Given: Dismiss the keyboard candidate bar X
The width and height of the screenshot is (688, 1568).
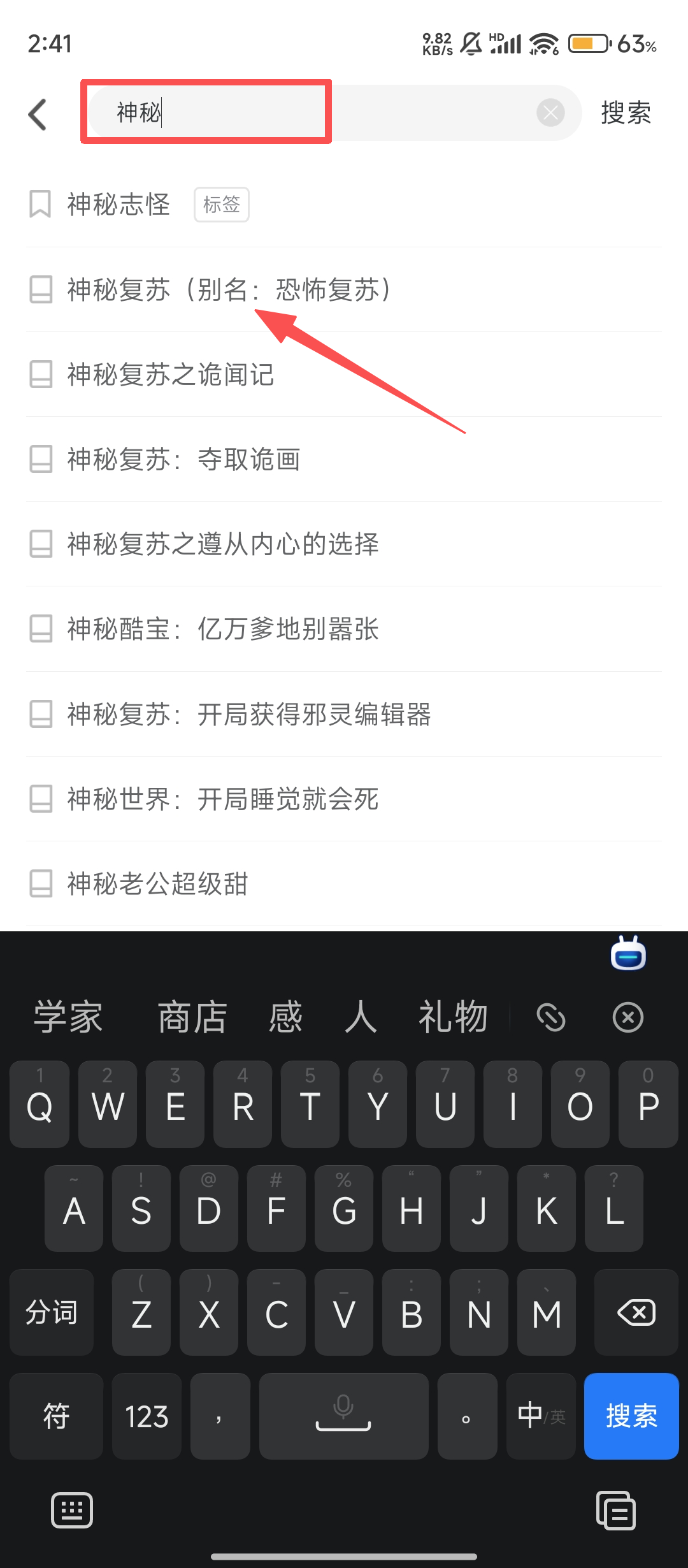Looking at the screenshot, I should pos(627,1017).
